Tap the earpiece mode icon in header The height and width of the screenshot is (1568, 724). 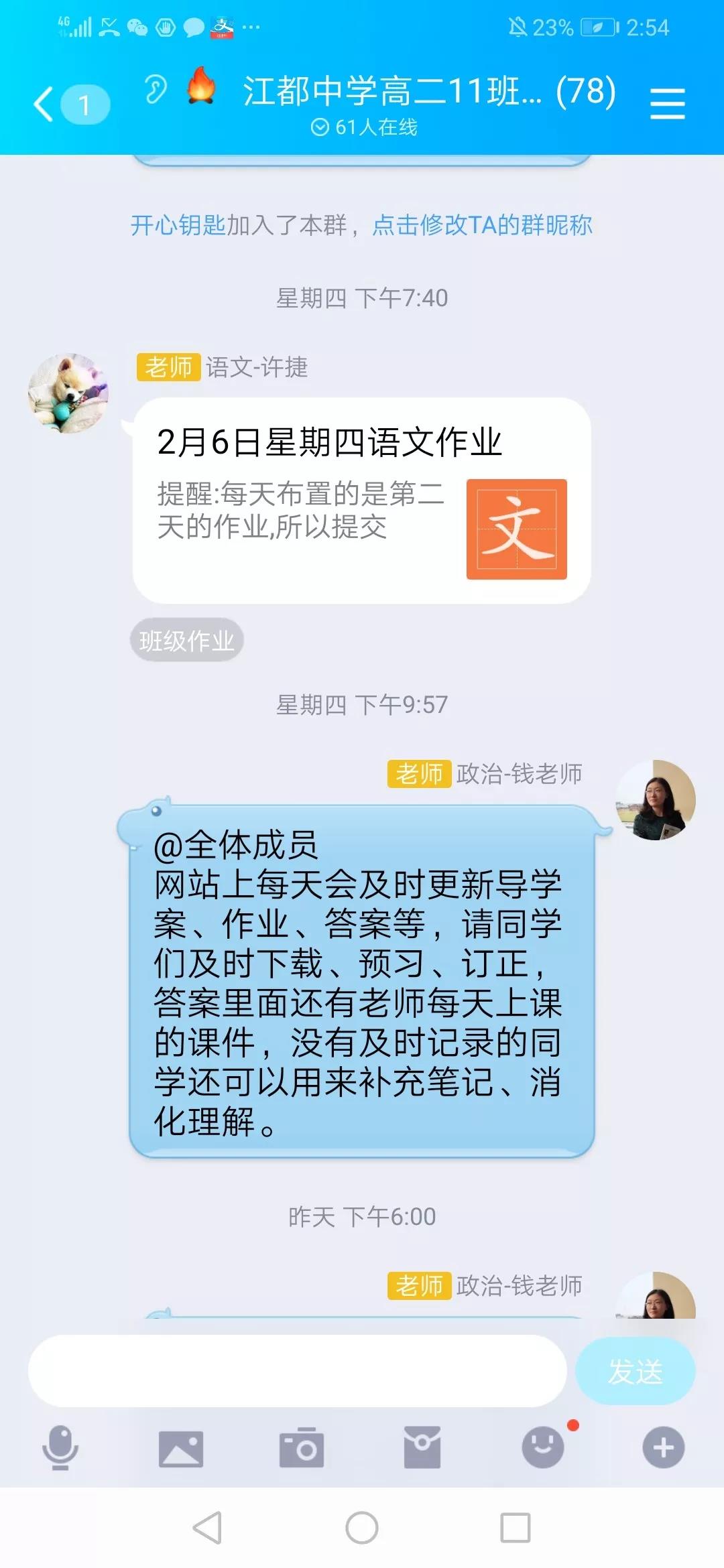(x=155, y=89)
